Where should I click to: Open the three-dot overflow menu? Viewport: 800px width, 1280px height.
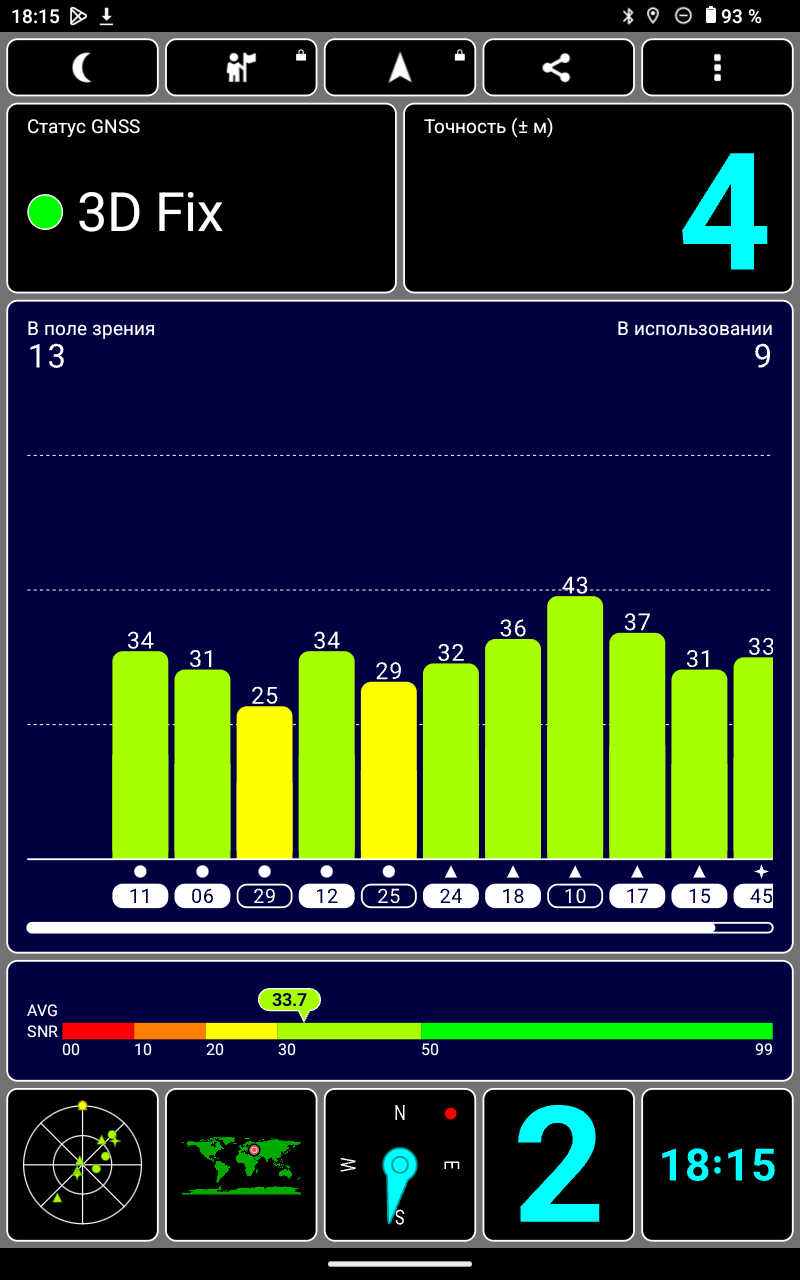coord(717,68)
